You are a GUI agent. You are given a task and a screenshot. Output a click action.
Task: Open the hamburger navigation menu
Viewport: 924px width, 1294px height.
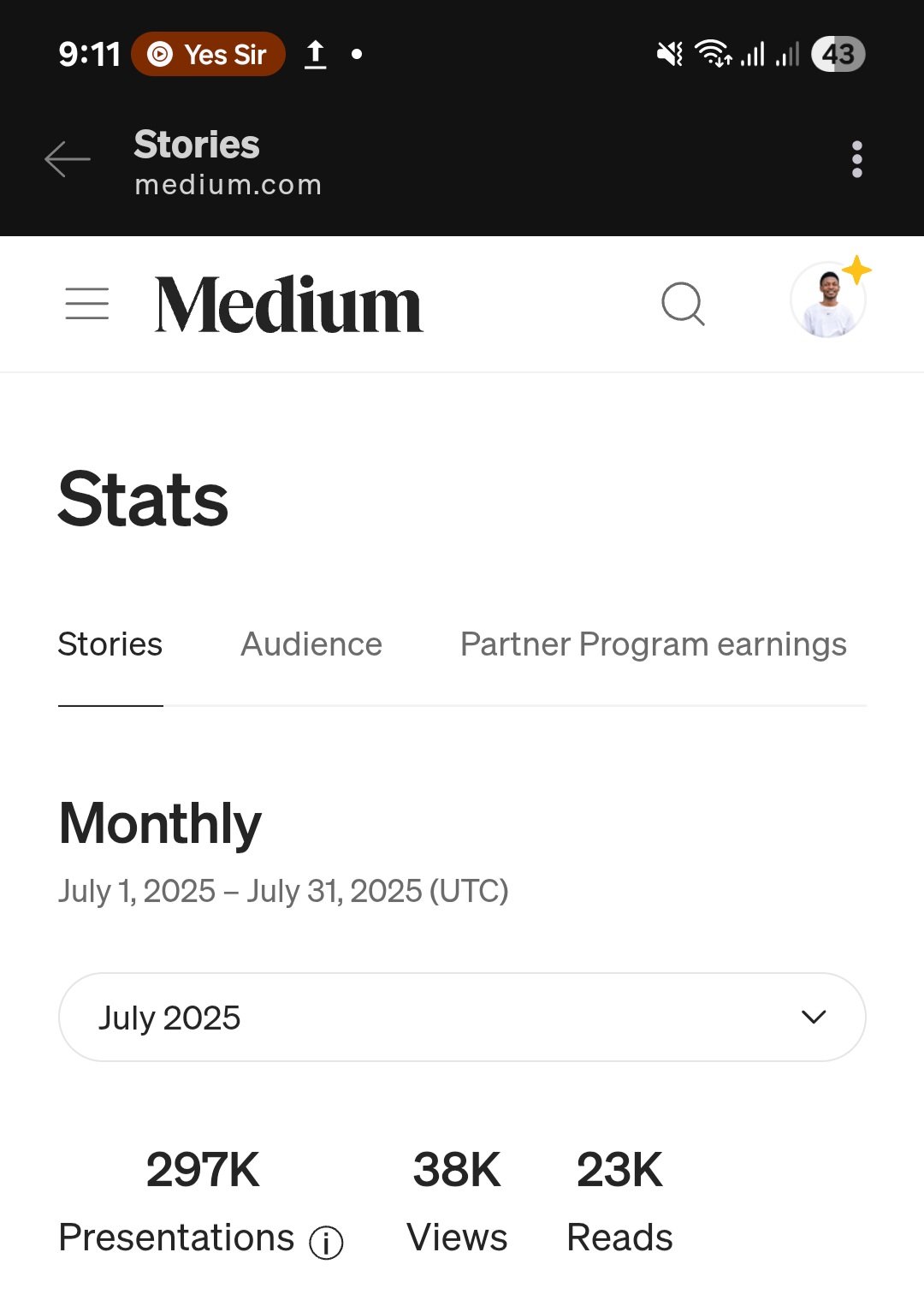pyautogui.click(x=87, y=304)
